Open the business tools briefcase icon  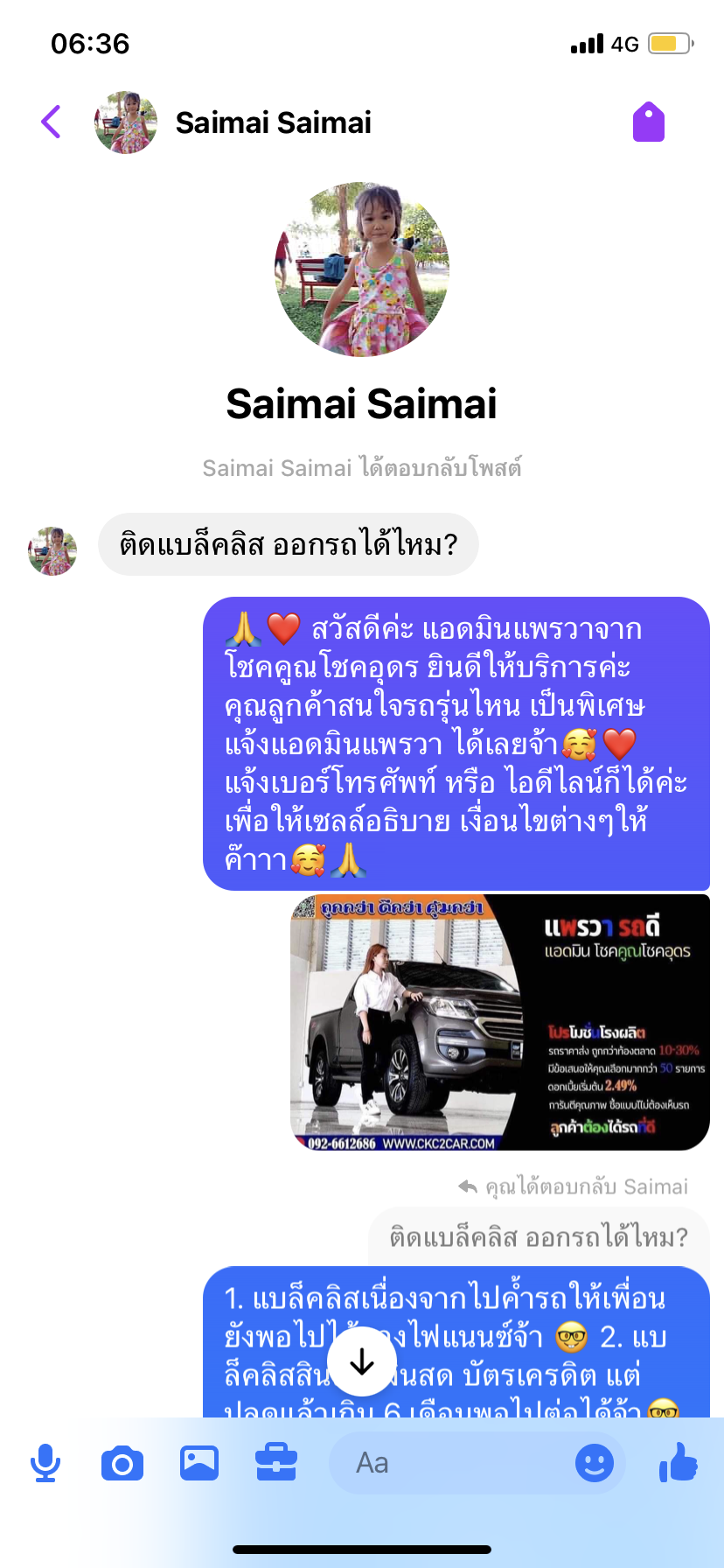click(x=276, y=1463)
